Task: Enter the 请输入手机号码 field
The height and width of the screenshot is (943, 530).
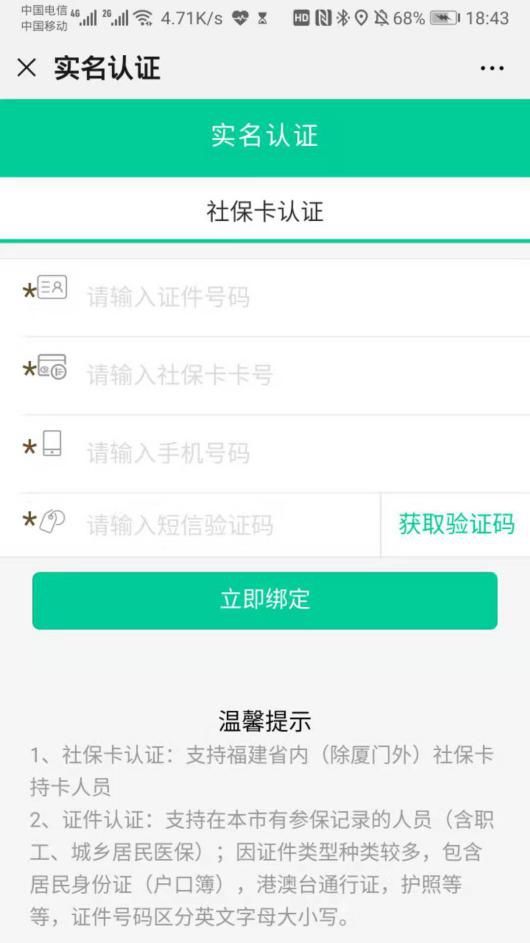Action: (301, 453)
